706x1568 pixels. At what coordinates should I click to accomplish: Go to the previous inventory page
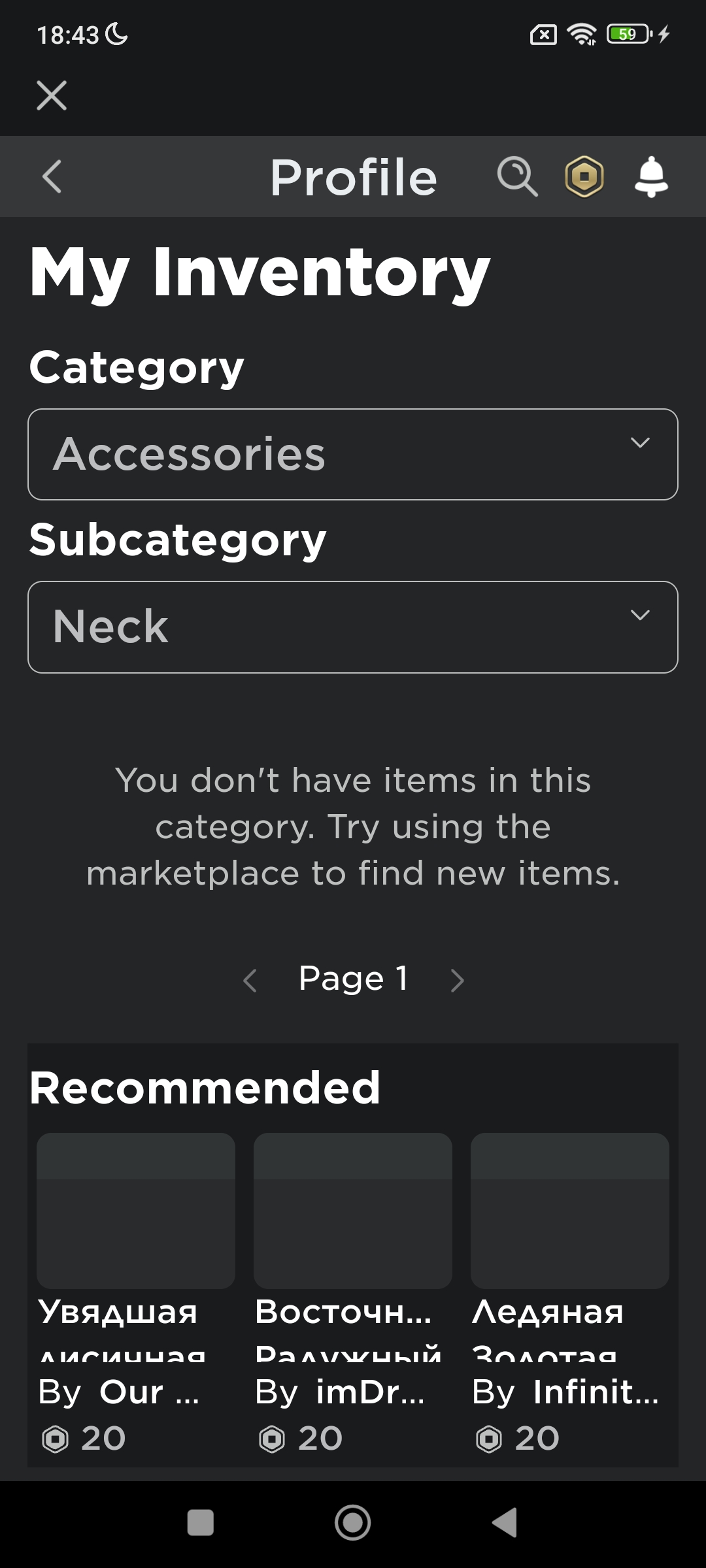click(250, 980)
